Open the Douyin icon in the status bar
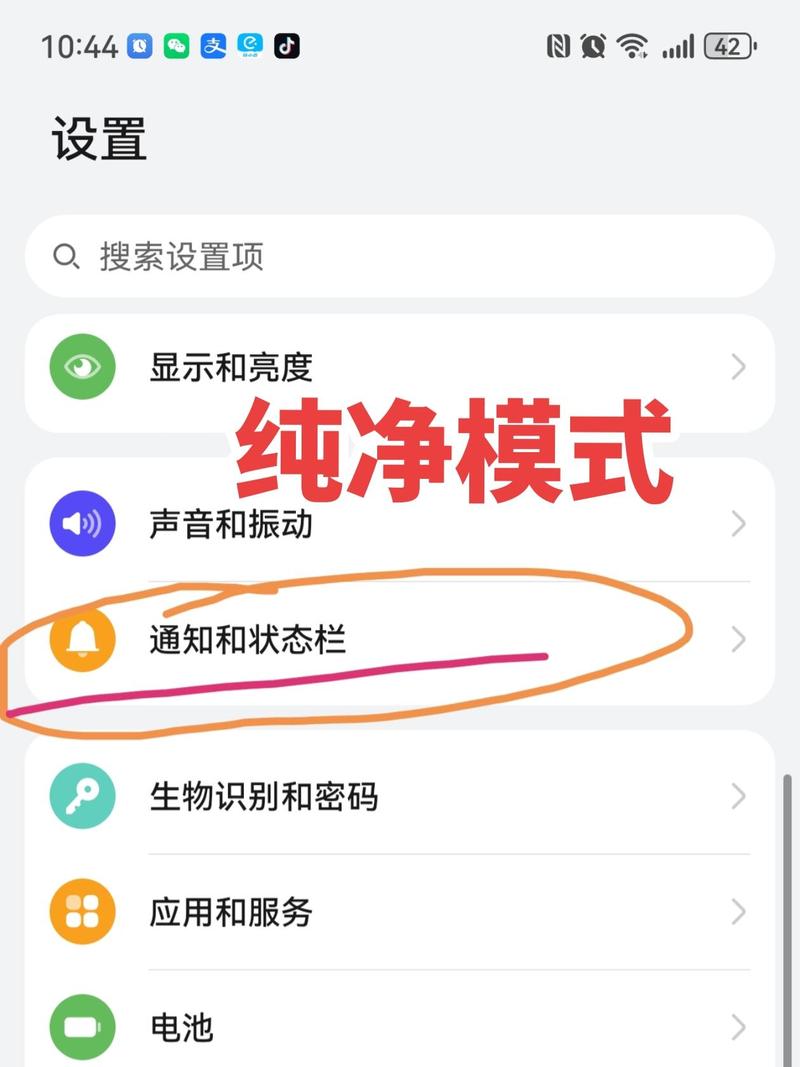 285,46
